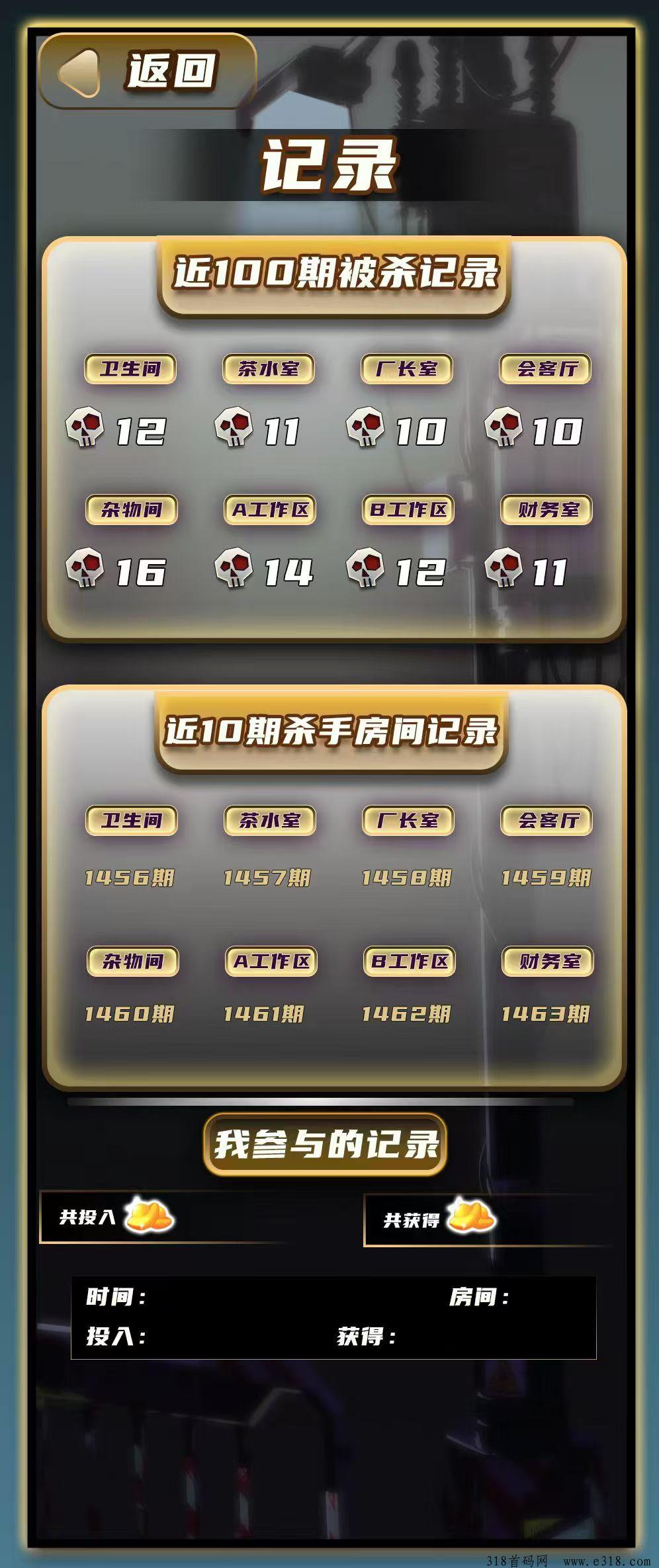Tap the 返回 back button
The height and width of the screenshot is (1568, 659).
tap(147, 71)
